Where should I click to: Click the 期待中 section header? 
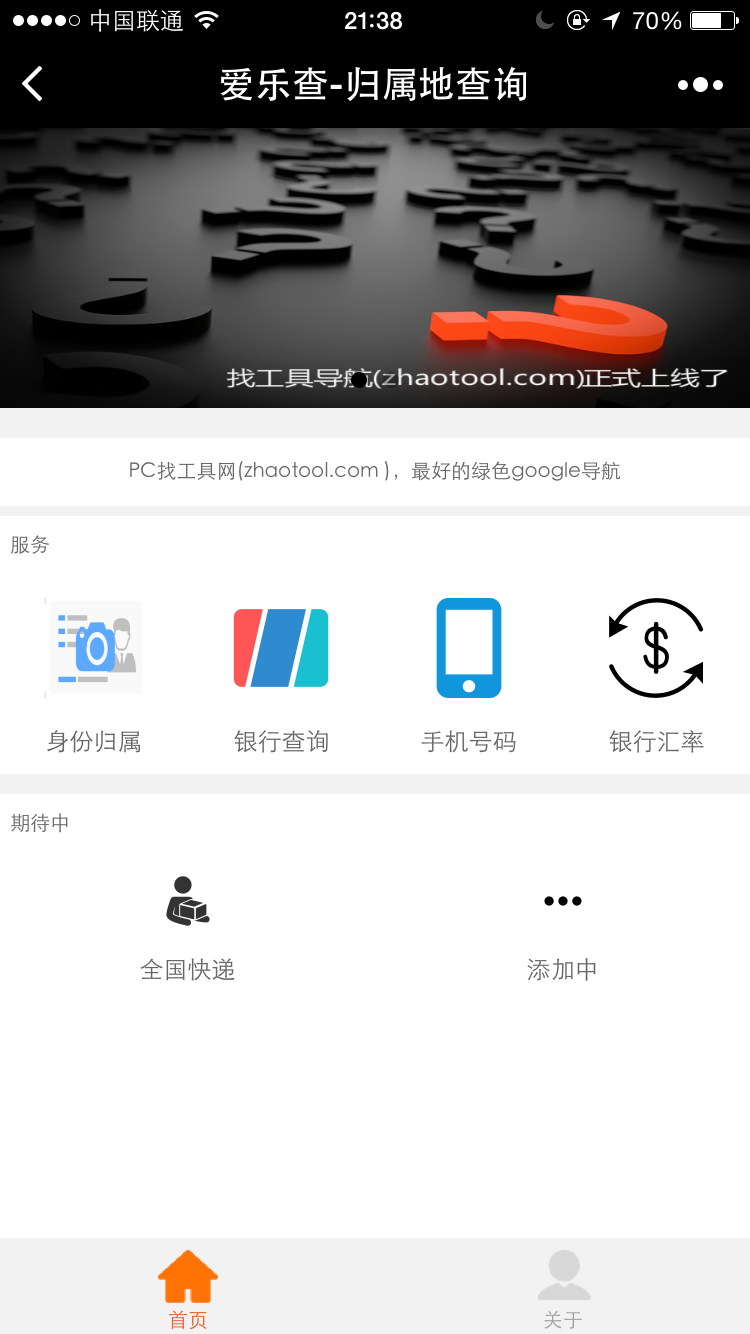(40, 822)
